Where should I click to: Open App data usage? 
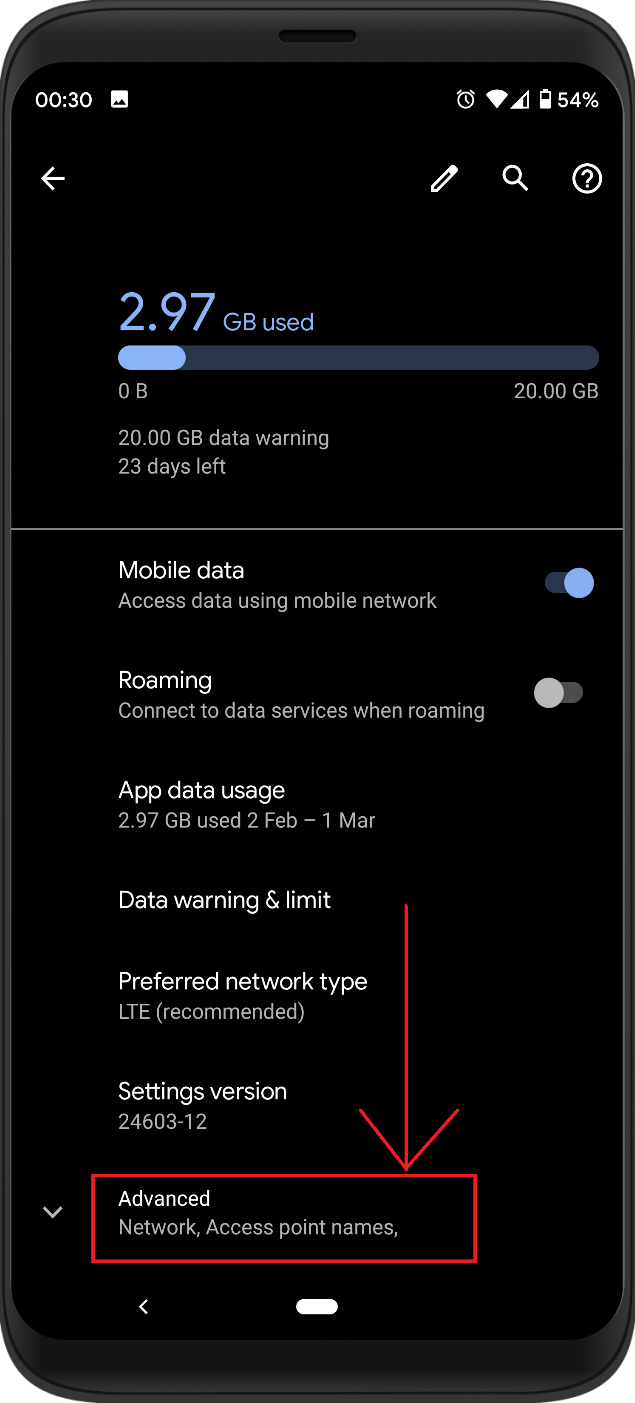pyautogui.click(x=246, y=804)
